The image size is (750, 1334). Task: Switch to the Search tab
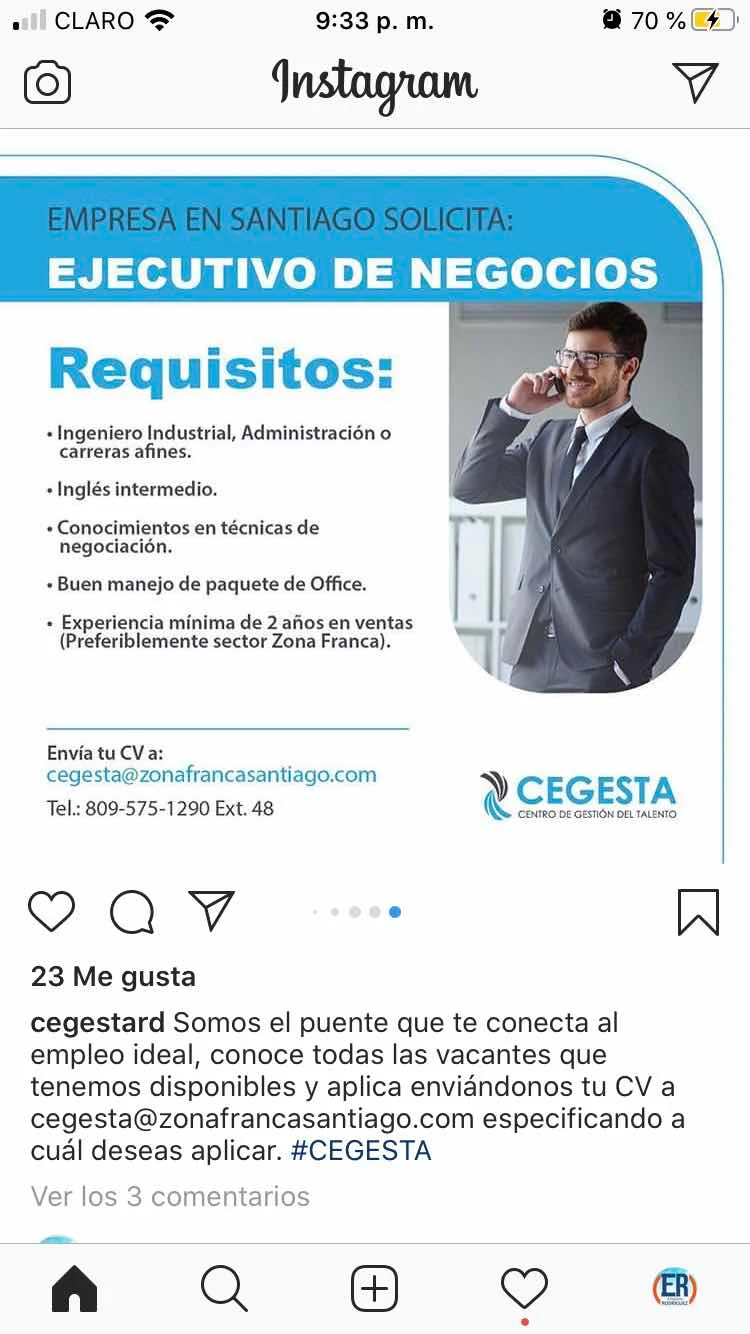click(224, 1289)
